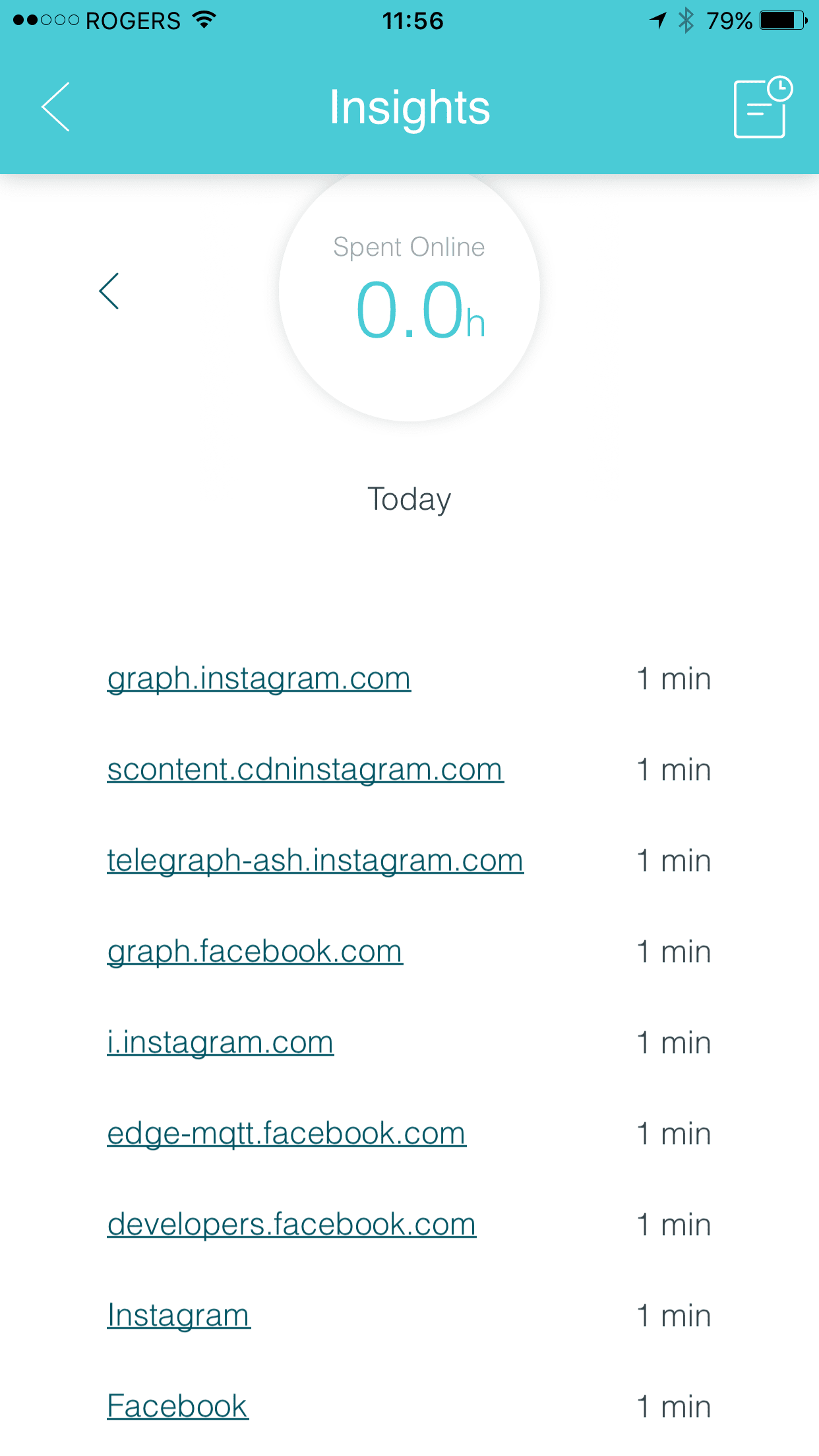Open graph.instagram.com link
This screenshot has height=1456, width=819.
tap(259, 679)
